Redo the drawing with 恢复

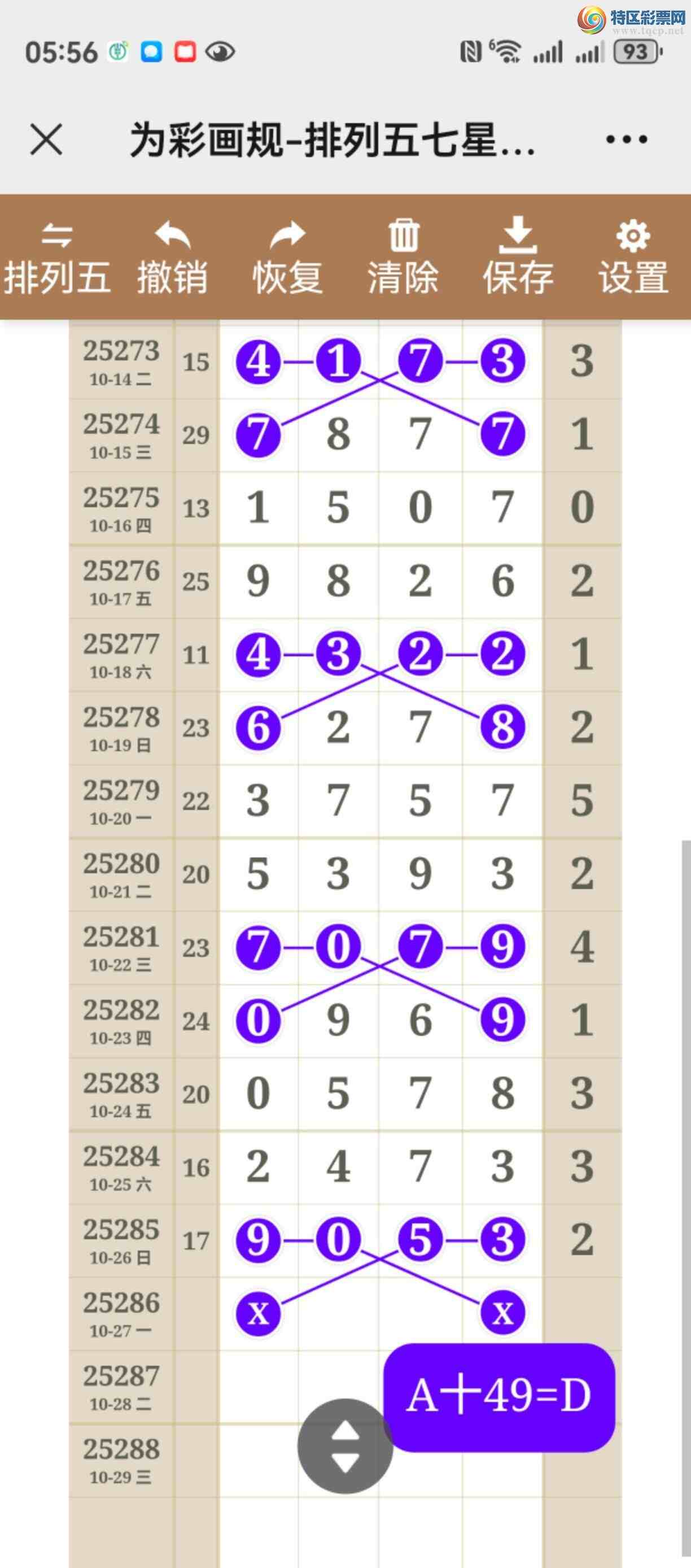(287, 258)
